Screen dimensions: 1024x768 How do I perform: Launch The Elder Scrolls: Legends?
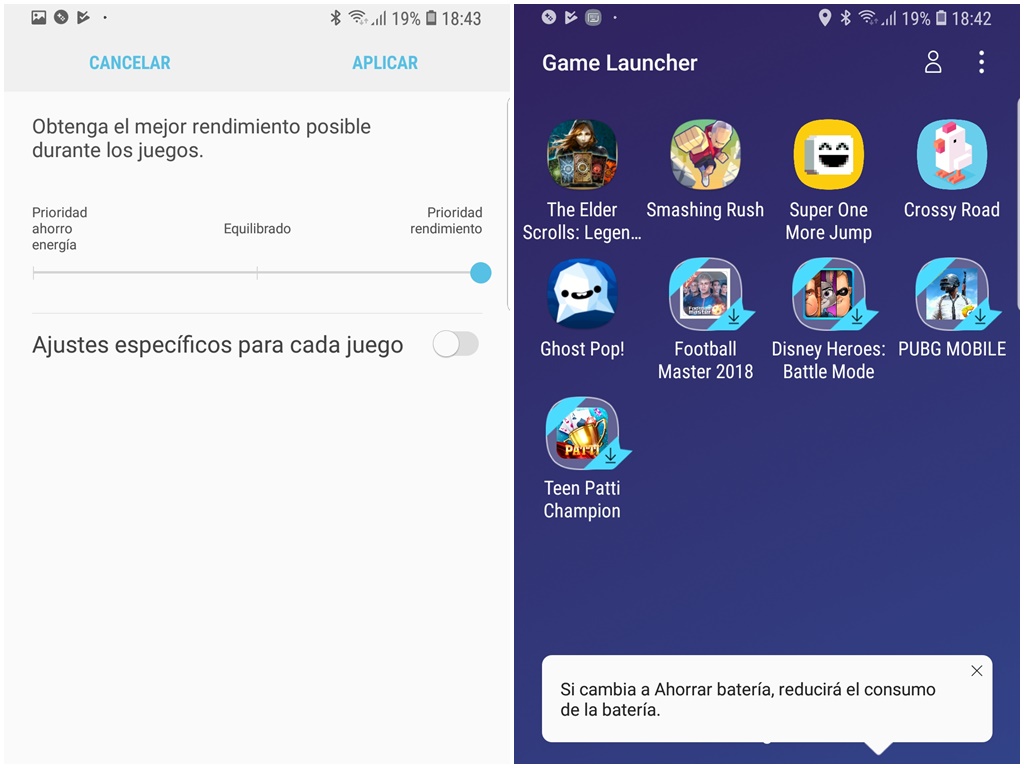point(582,154)
